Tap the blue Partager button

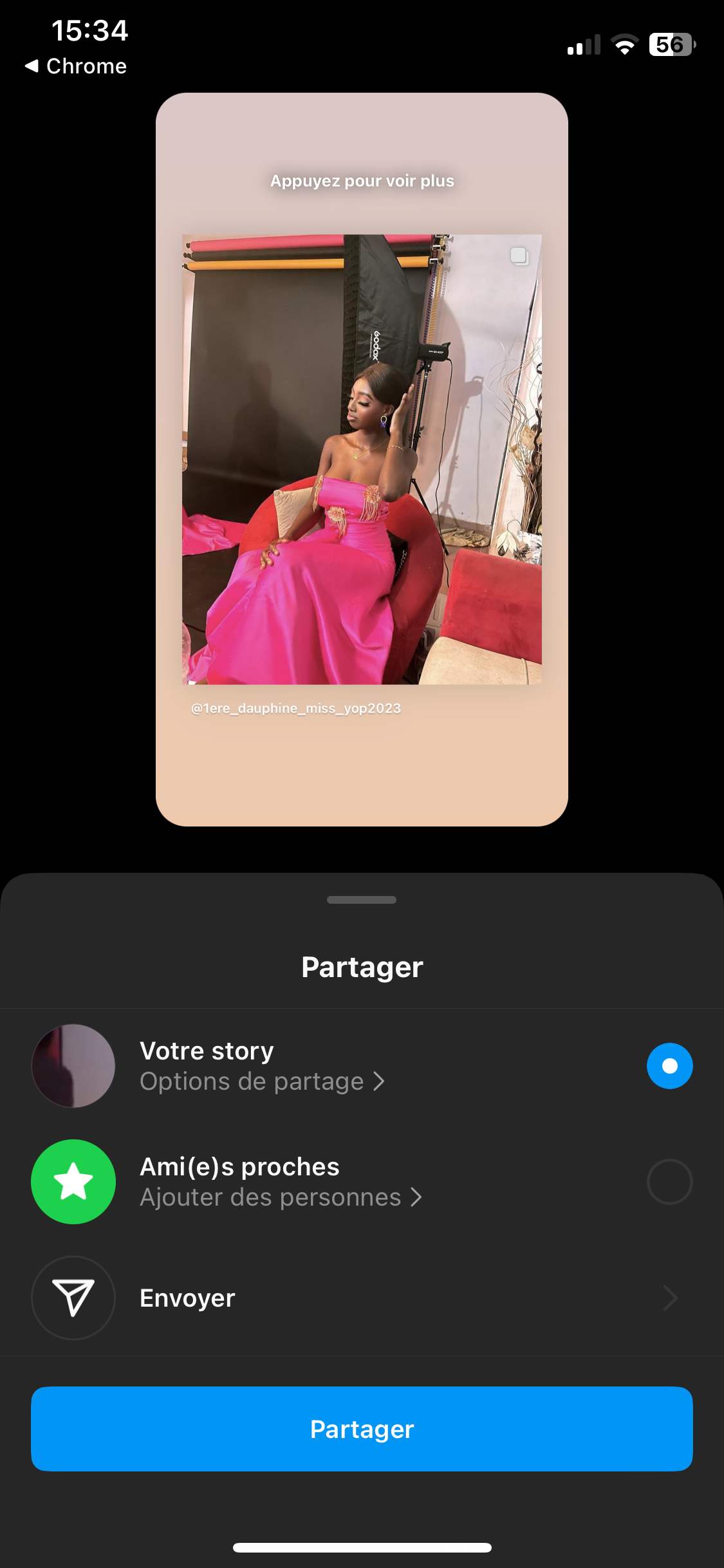click(362, 1429)
